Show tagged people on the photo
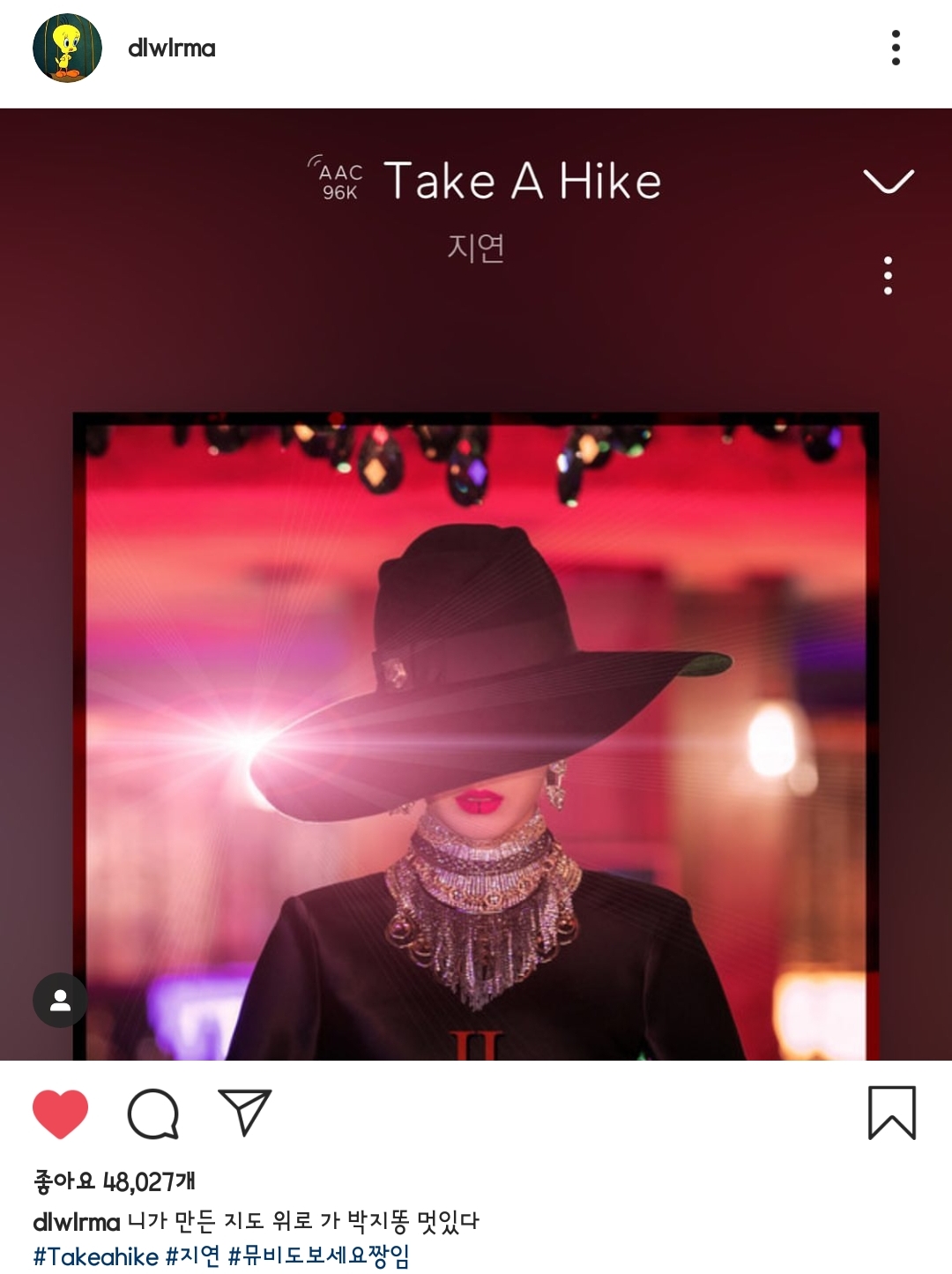This screenshot has height=1274, width=952. [x=60, y=1000]
